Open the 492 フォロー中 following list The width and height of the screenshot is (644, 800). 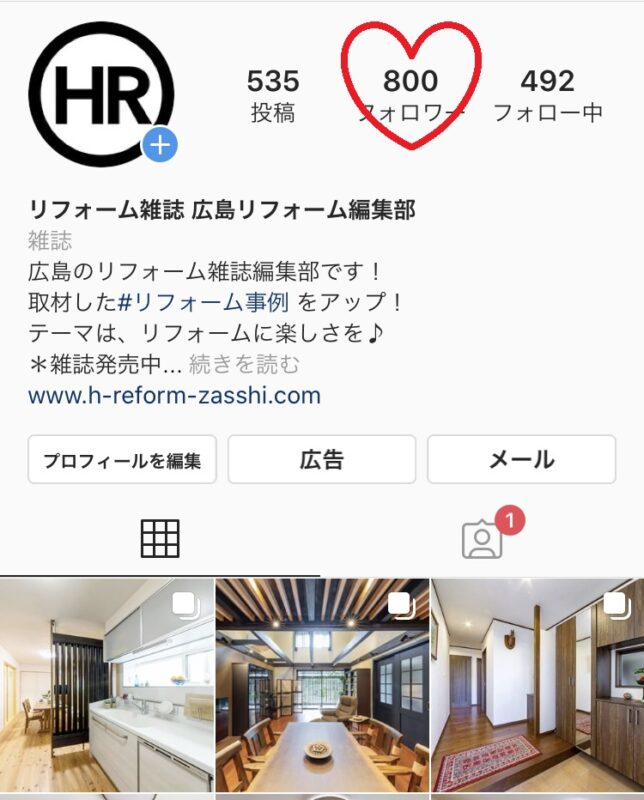[x=548, y=95]
